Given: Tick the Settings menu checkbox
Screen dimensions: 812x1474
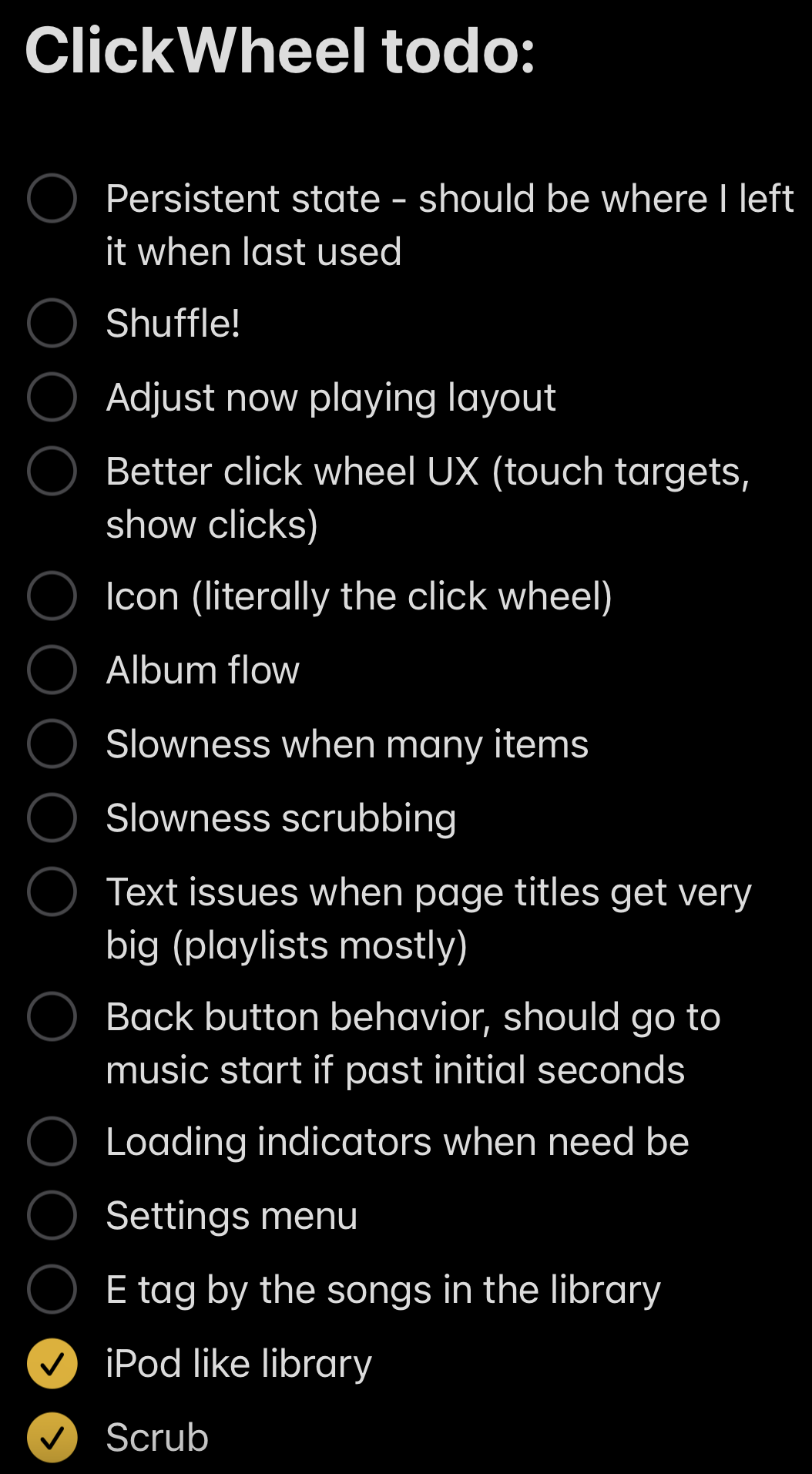Looking at the screenshot, I should click(52, 1215).
